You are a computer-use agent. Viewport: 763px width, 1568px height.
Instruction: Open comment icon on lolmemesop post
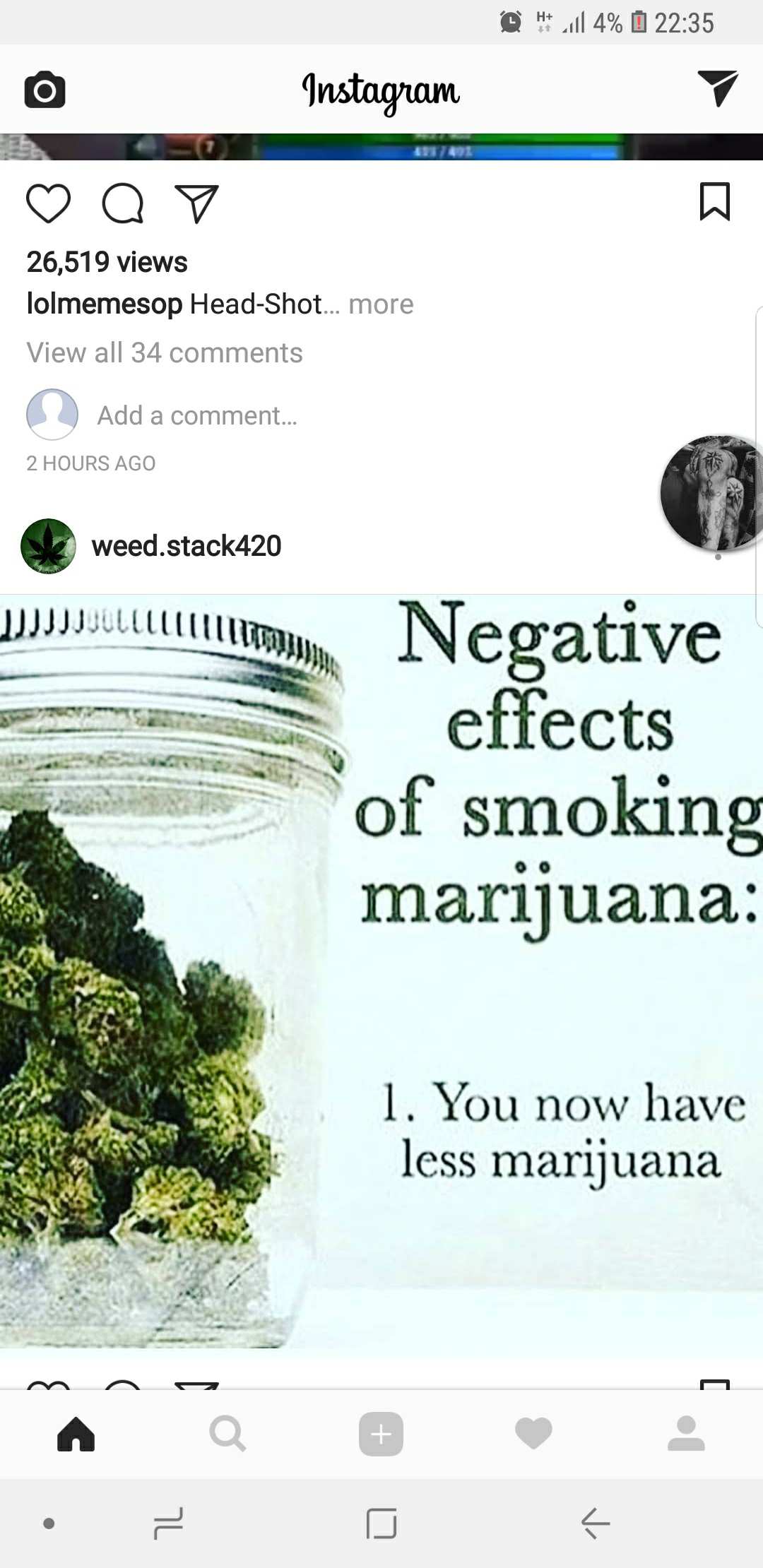pyautogui.click(x=123, y=203)
